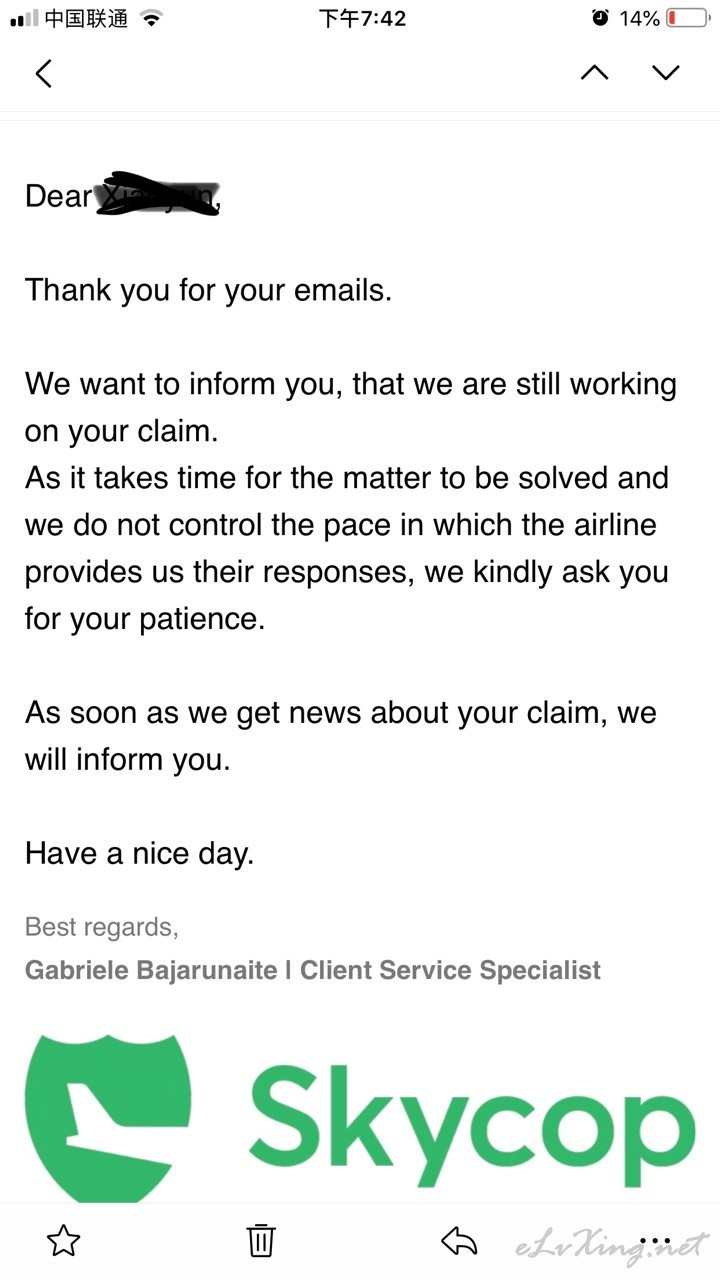Open the more options menu
Screen dimensions: 720x1280
click(658, 1241)
